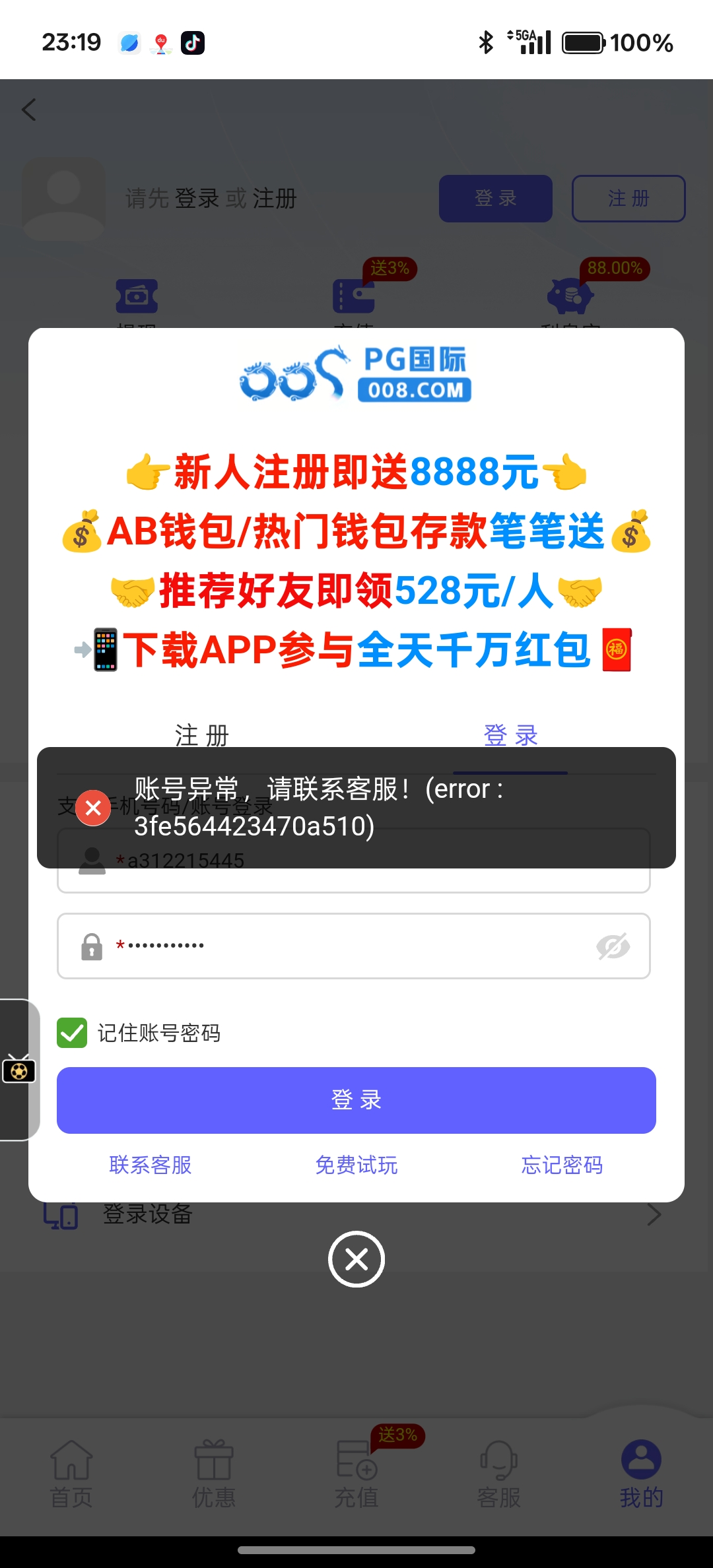This screenshot has width=713, height=1568.
Task: Close the login dialog with the X button
Action: 356,1259
